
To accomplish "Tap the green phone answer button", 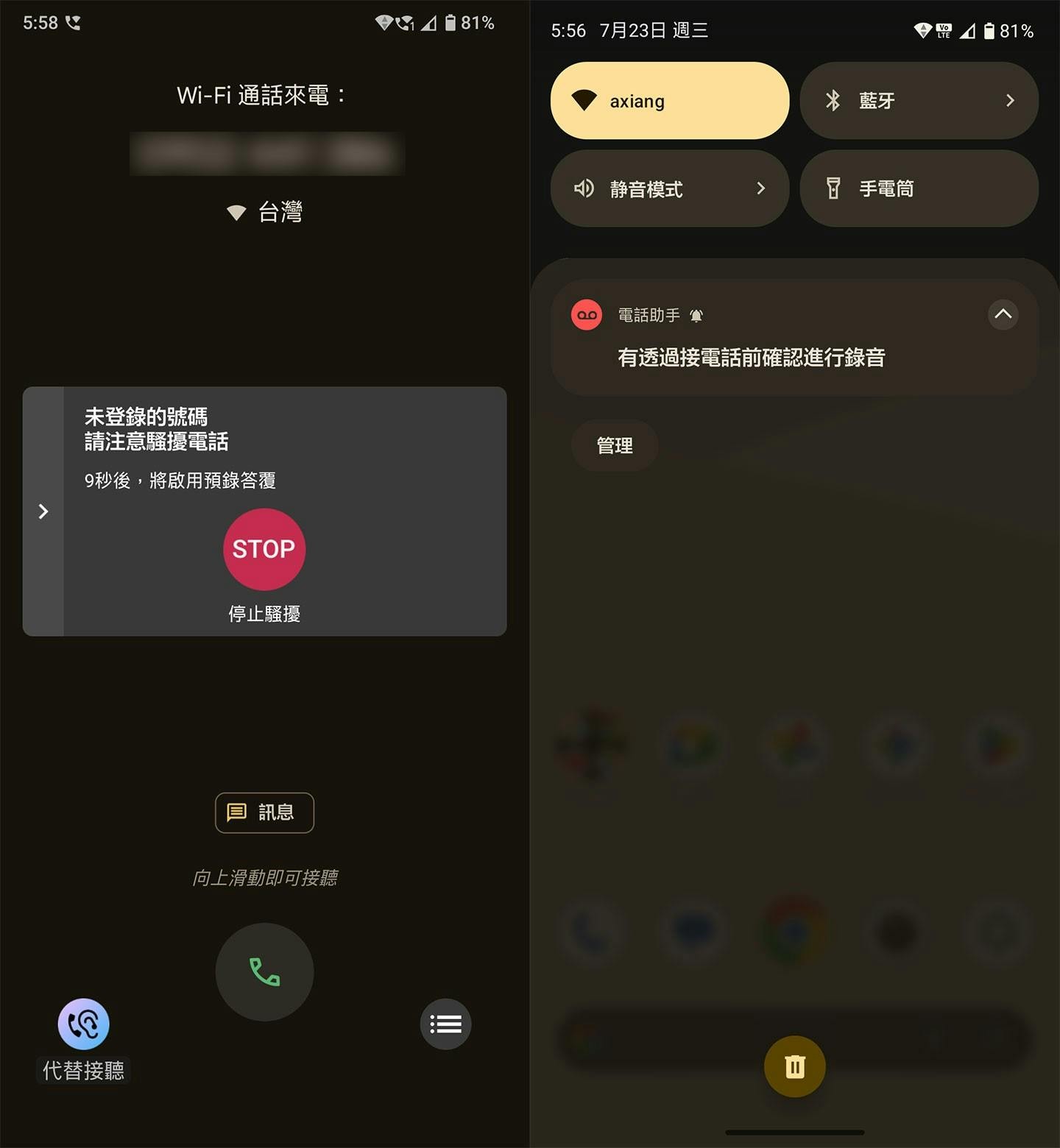I will (264, 972).
